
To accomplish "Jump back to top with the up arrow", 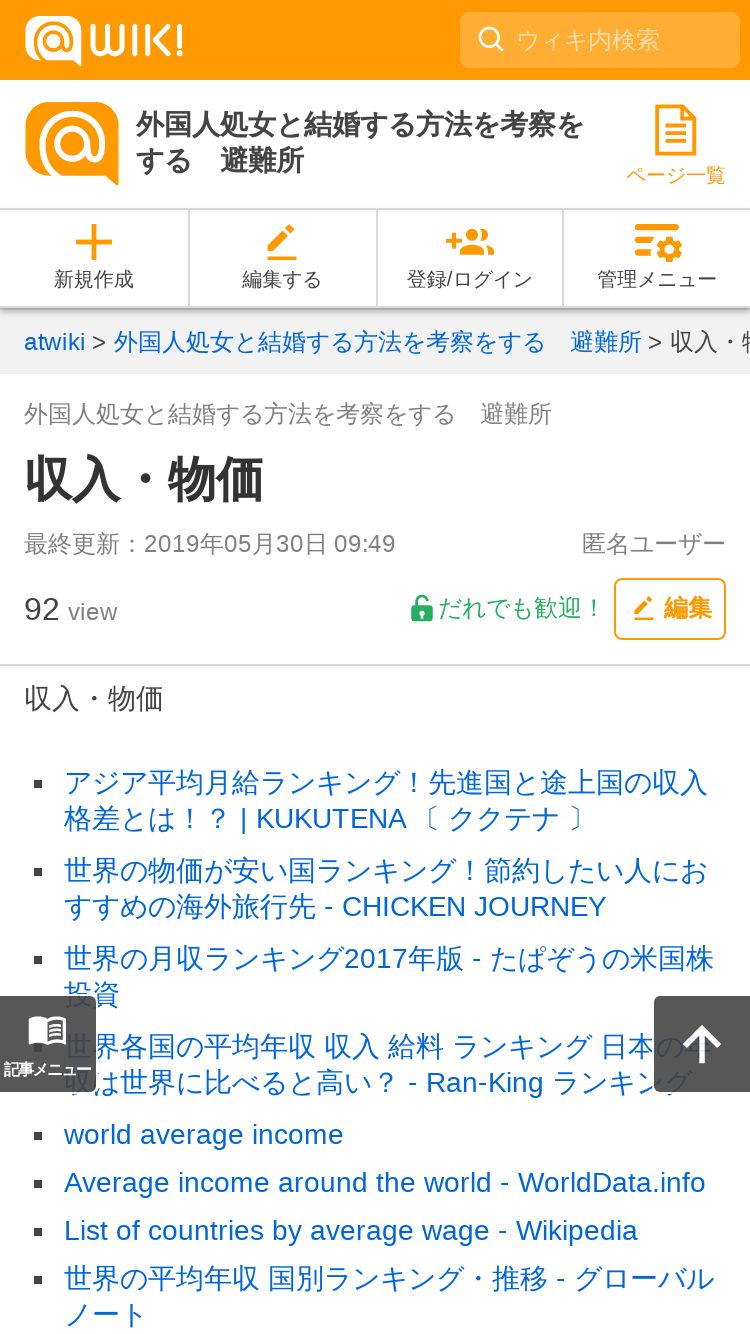I will [x=702, y=1044].
